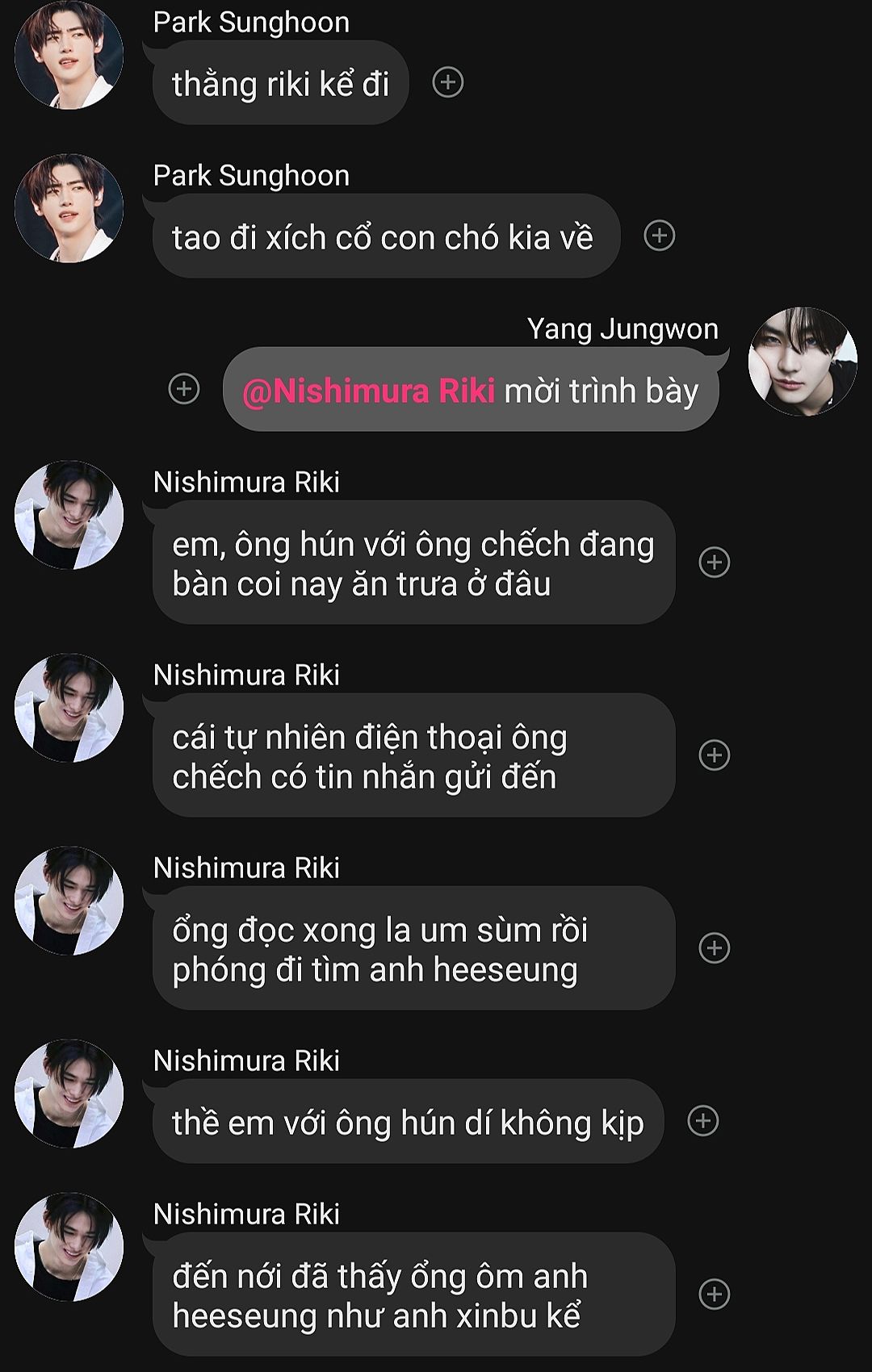Open Yang Jungwon's profile picture
The height and width of the screenshot is (1372, 872).
803,362
